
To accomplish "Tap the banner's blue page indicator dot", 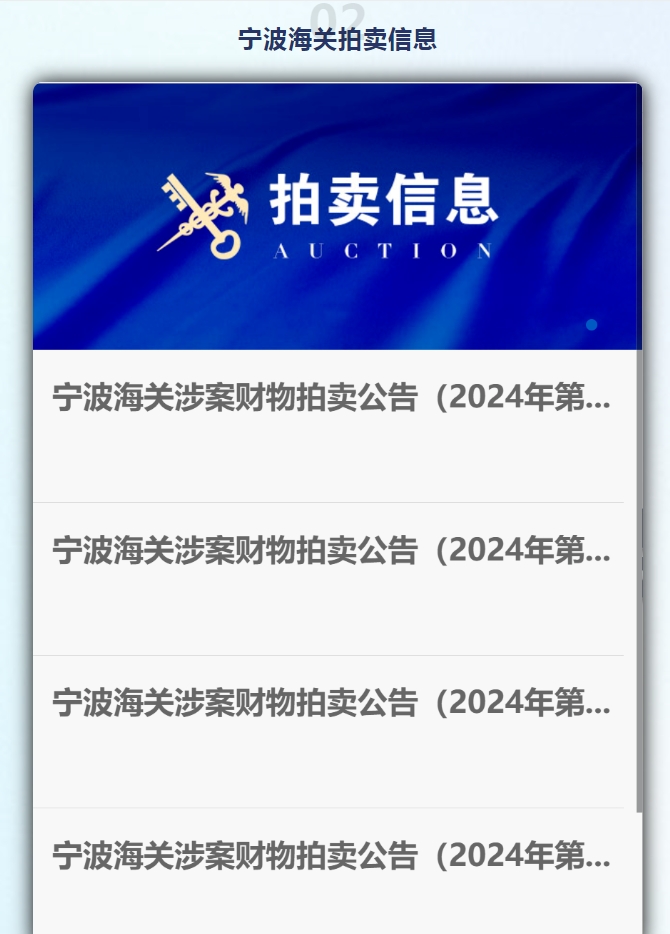I will (591, 325).
